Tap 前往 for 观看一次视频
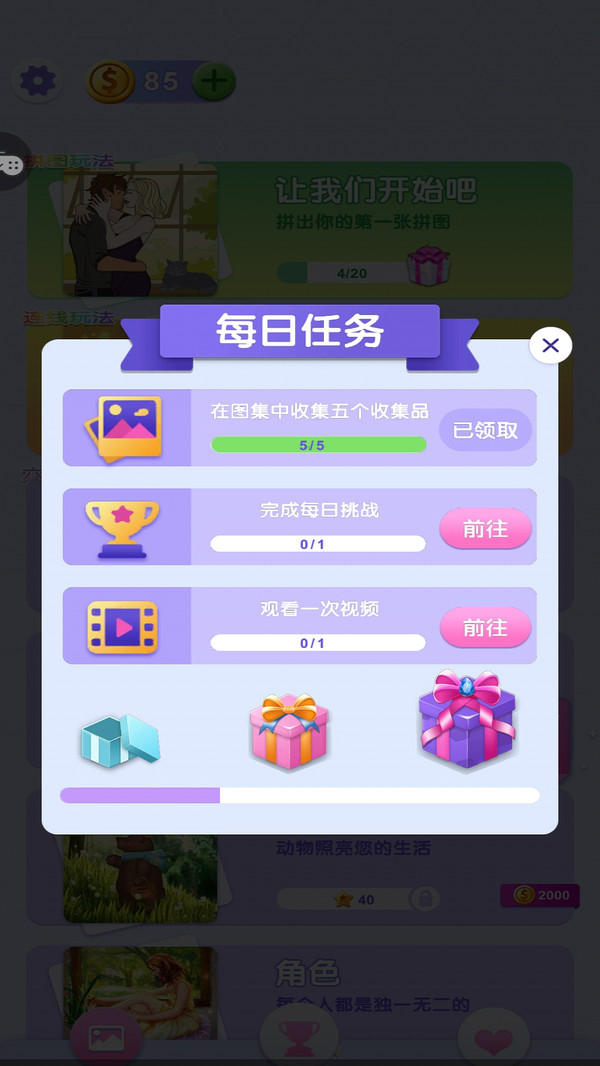Screen dimensions: 600x1066 485,628
